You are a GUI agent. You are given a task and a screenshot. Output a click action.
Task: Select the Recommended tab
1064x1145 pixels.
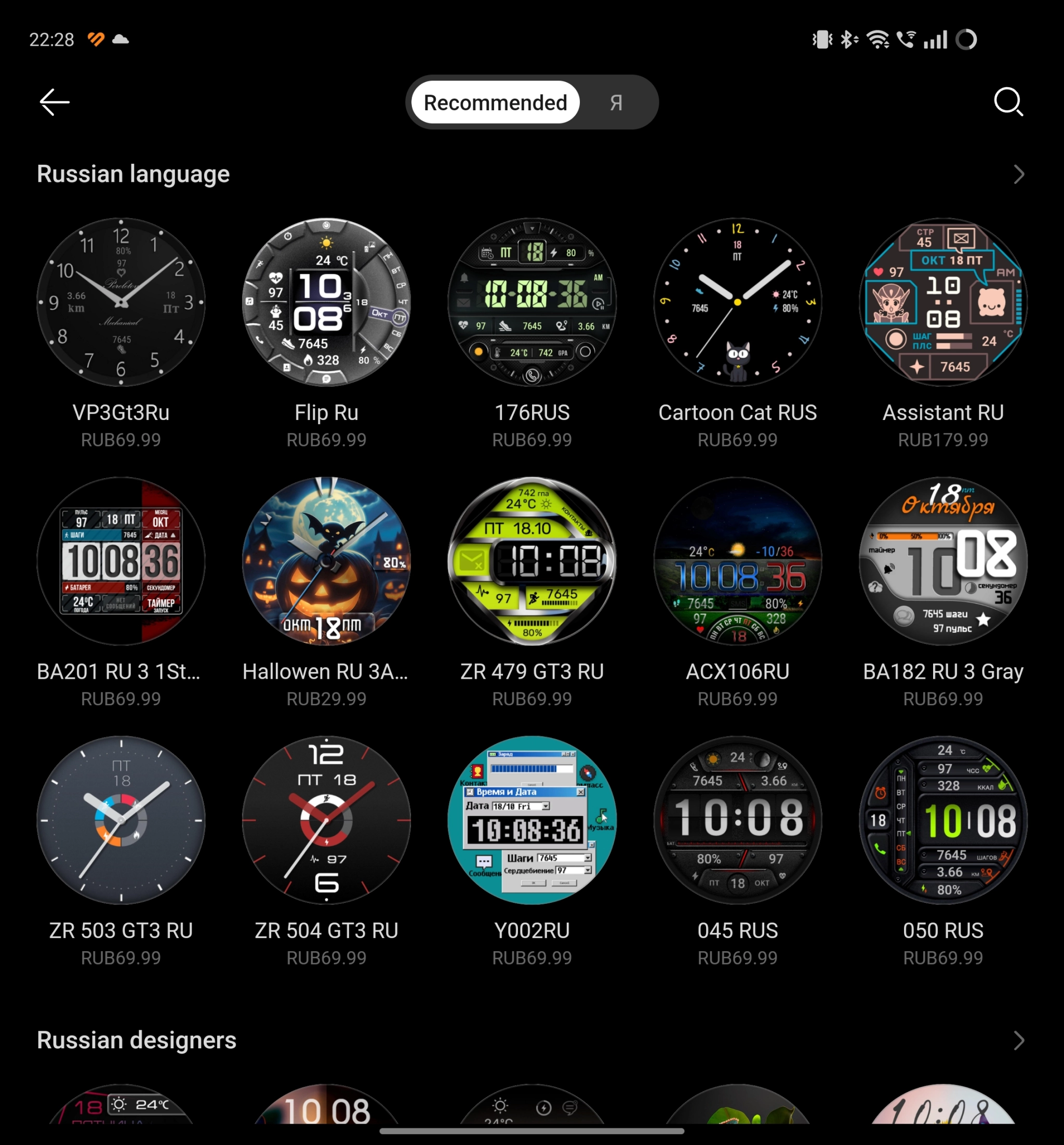pos(495,102)
